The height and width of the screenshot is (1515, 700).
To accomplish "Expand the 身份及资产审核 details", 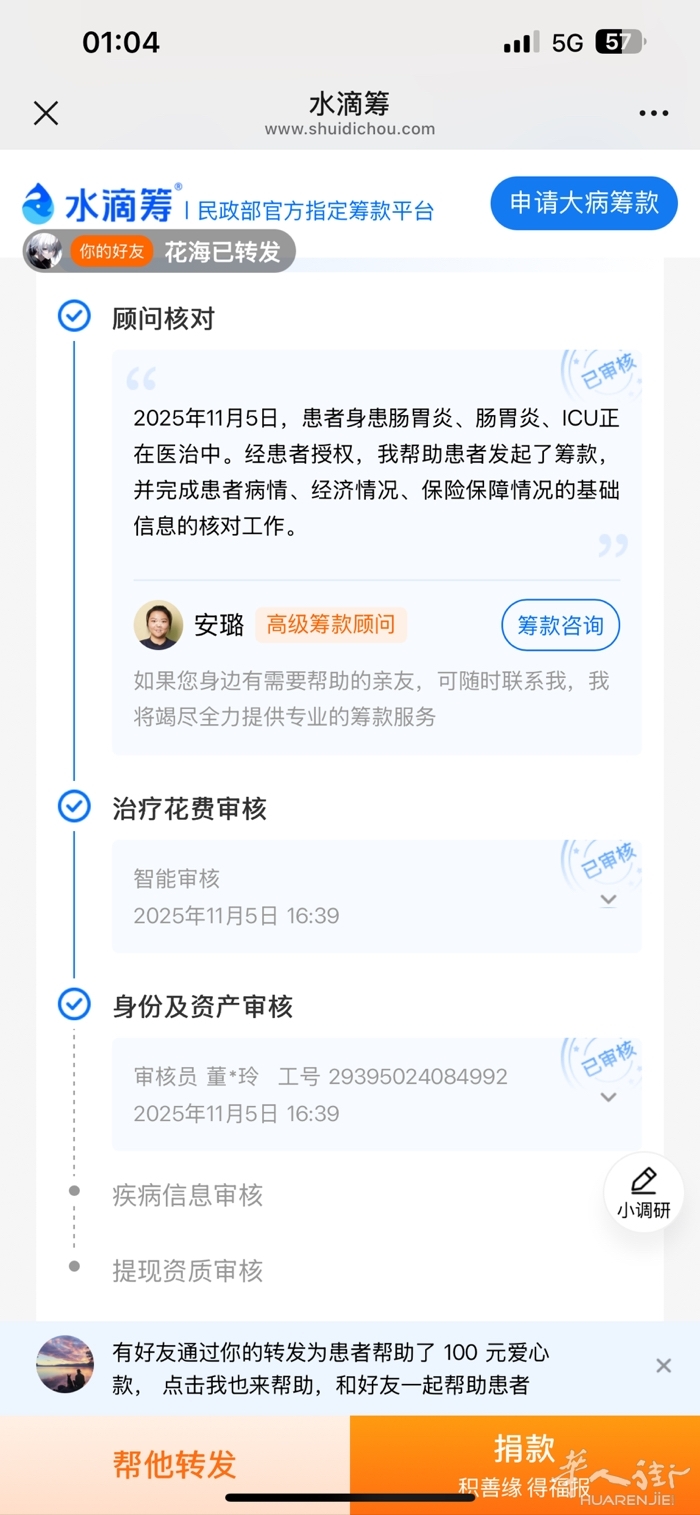I will (x=608, y=1097).
